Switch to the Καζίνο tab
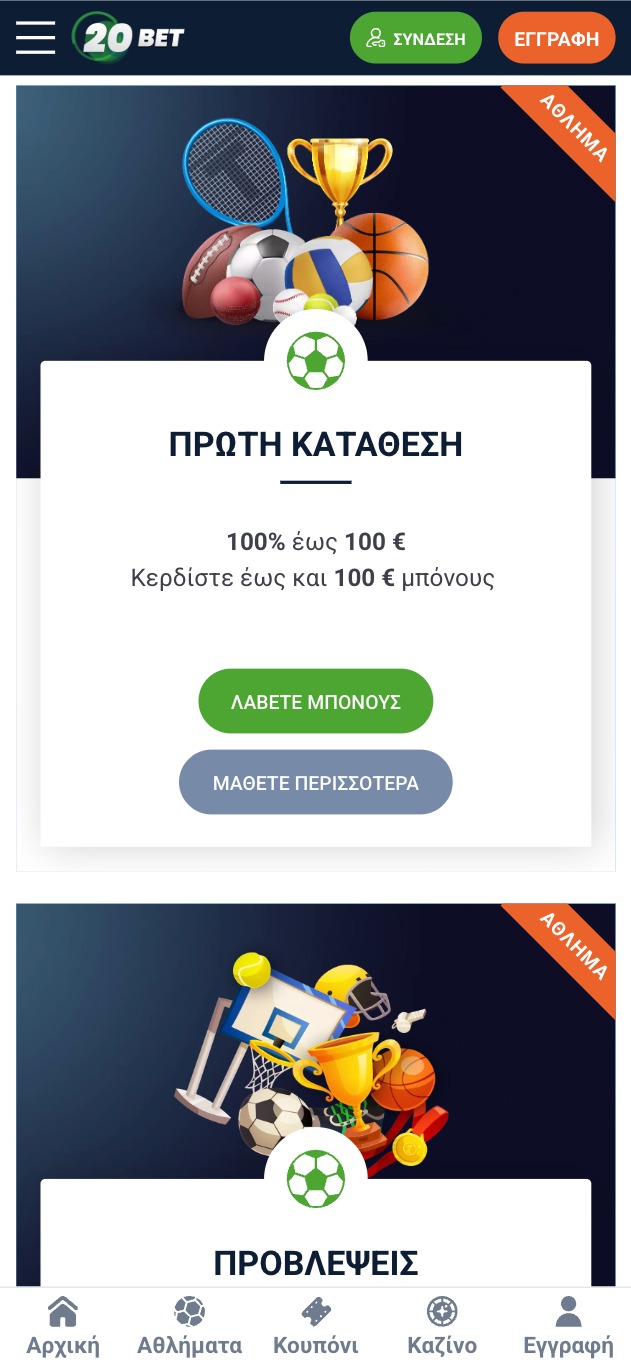 [441, 1326]
